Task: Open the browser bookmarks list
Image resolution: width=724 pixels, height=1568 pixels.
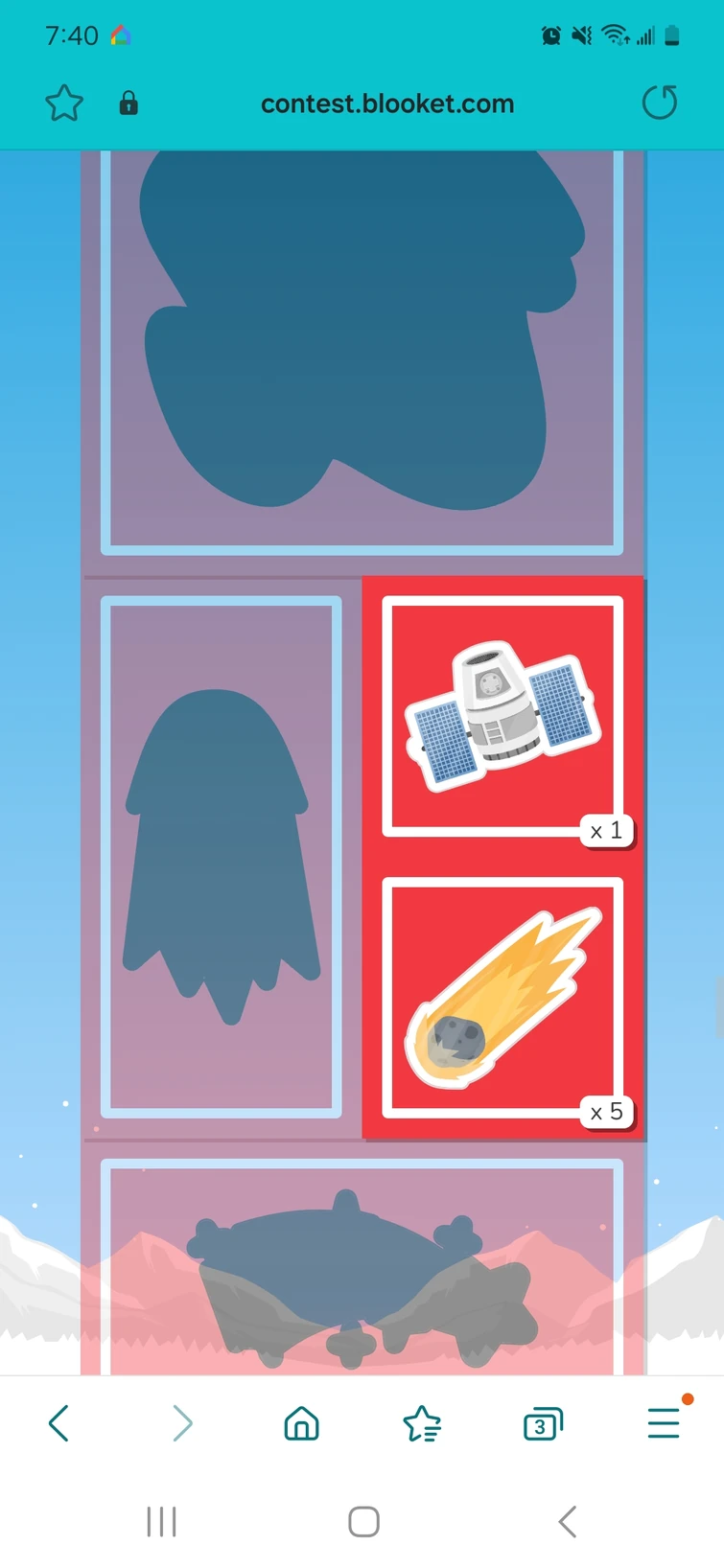Action: pyautogui.click(x=422, y=1424)
